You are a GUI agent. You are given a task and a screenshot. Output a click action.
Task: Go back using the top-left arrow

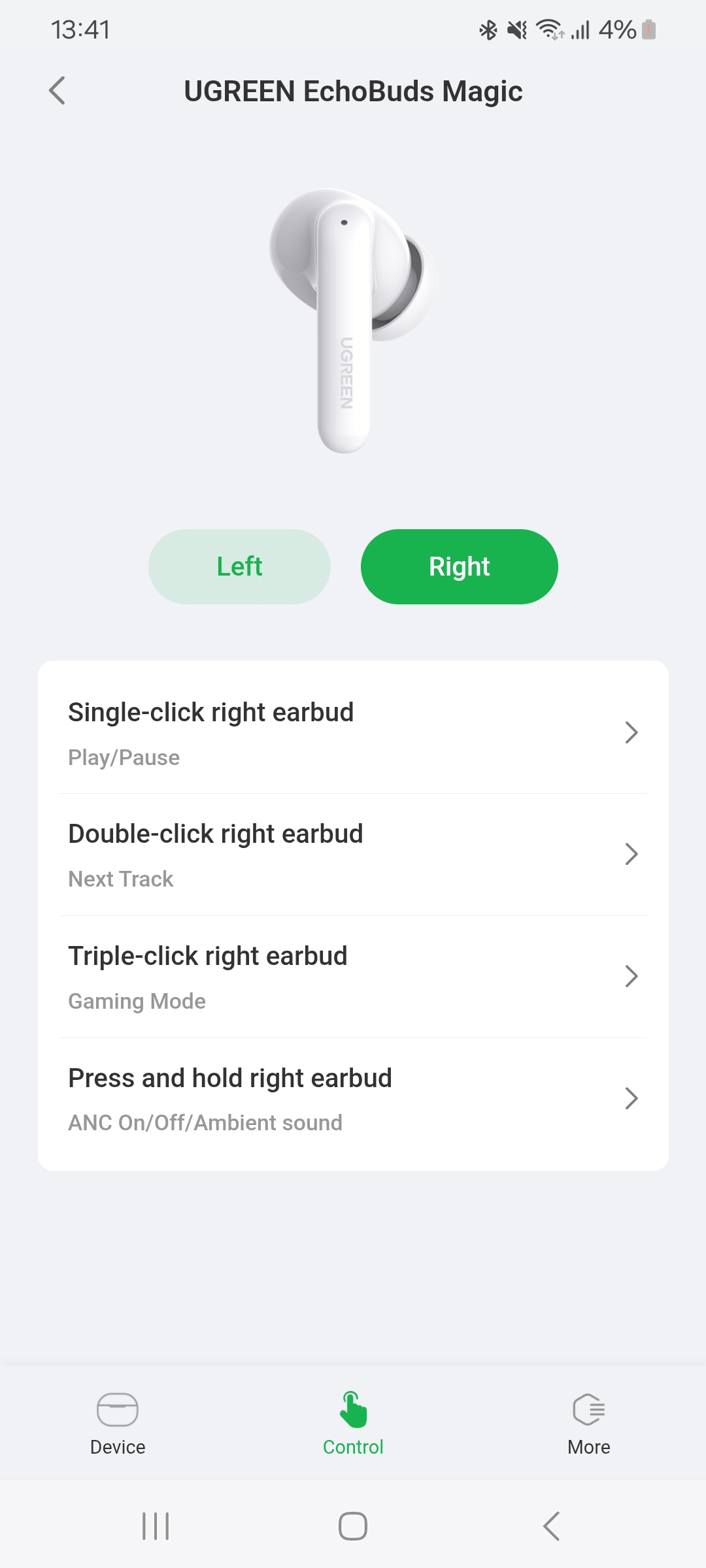pos(58,91)
